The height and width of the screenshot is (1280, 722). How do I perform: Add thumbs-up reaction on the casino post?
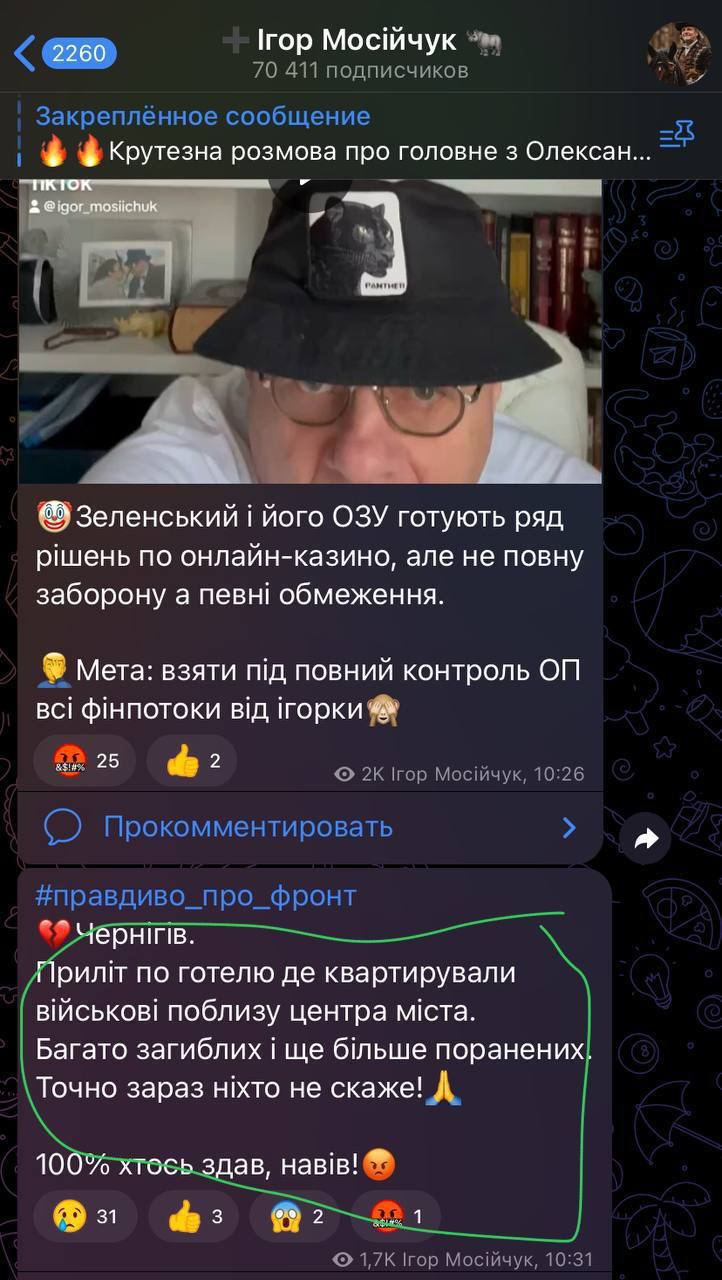coord(191,761)
